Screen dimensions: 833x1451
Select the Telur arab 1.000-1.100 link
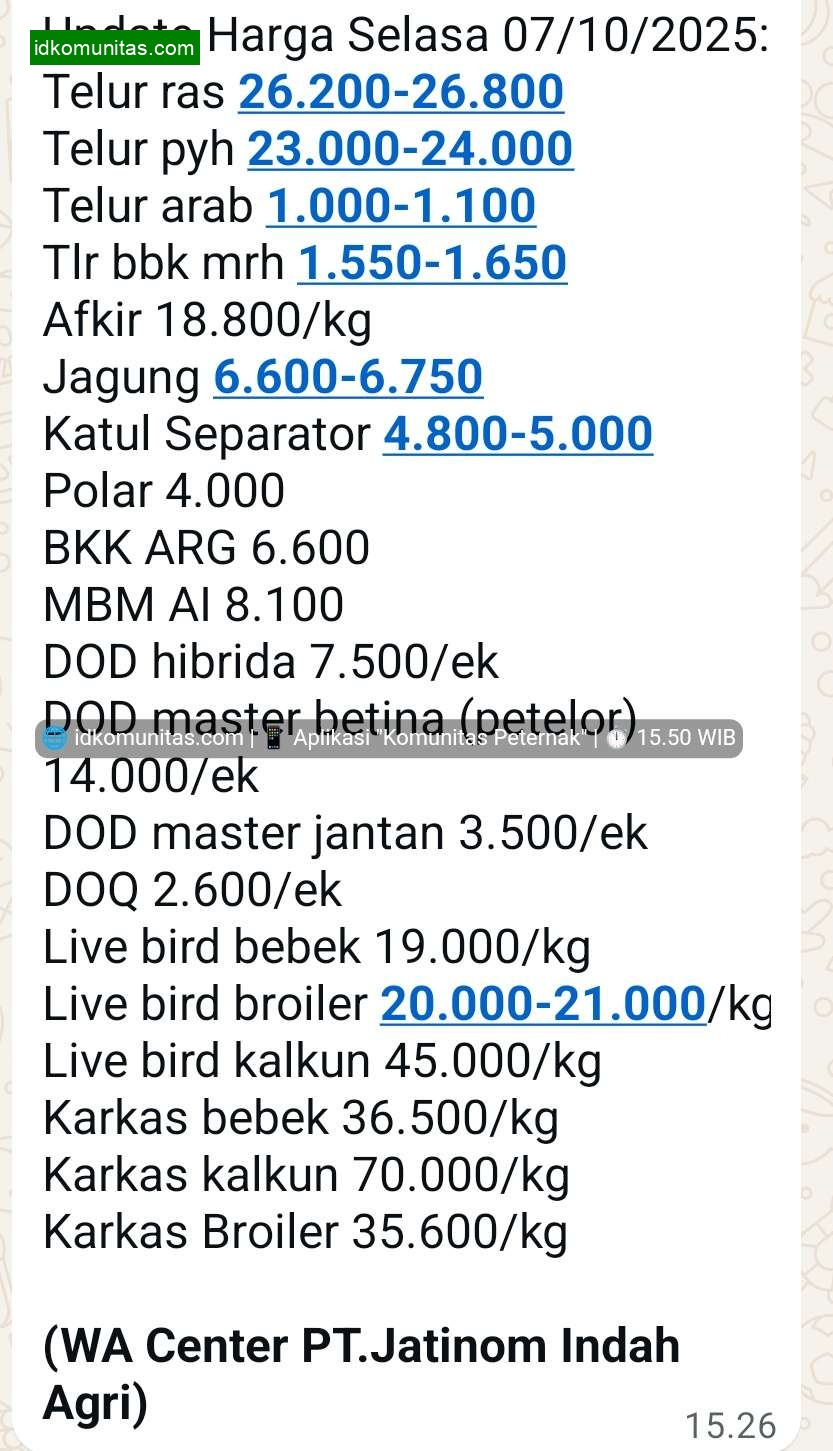coord(401,206)
